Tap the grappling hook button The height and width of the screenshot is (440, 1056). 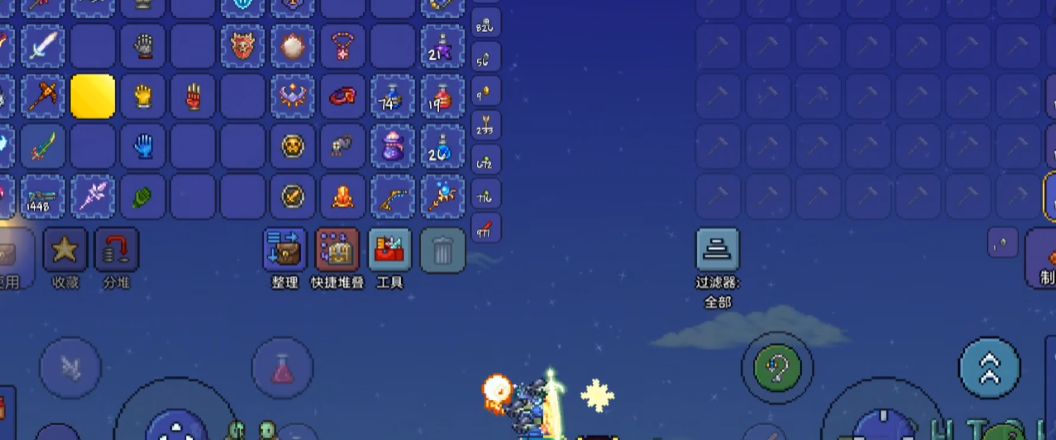pos(777,368)
